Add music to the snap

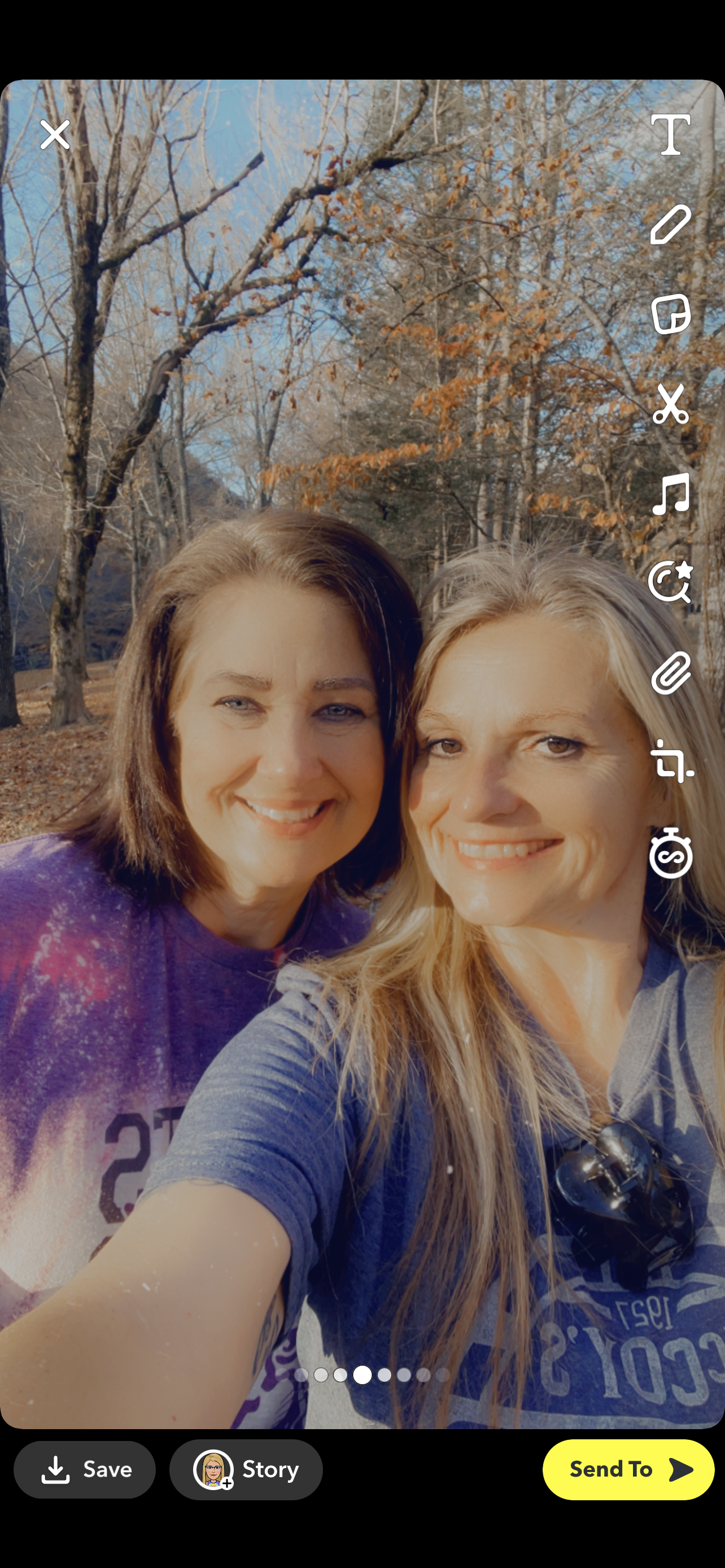(x=670, y=494)
